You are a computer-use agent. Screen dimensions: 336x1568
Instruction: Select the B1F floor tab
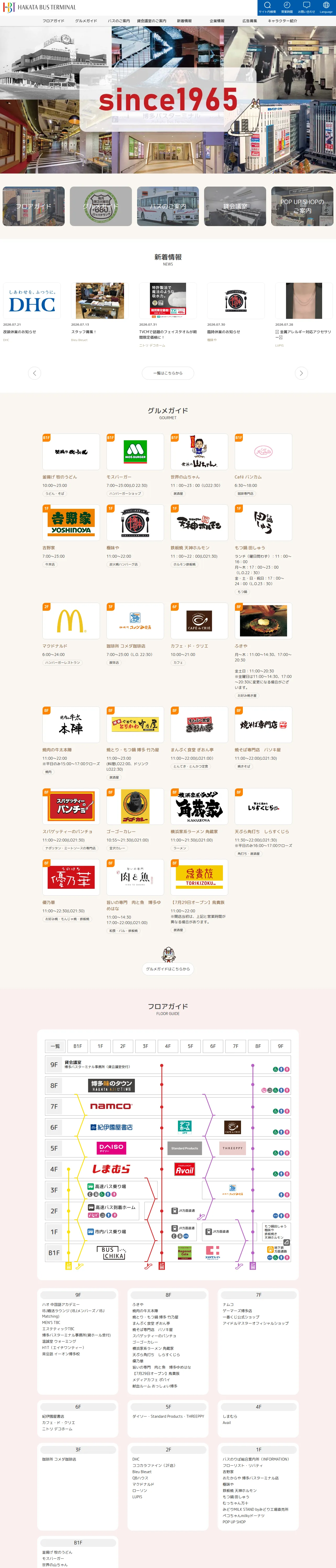[x=77, y=1046]
